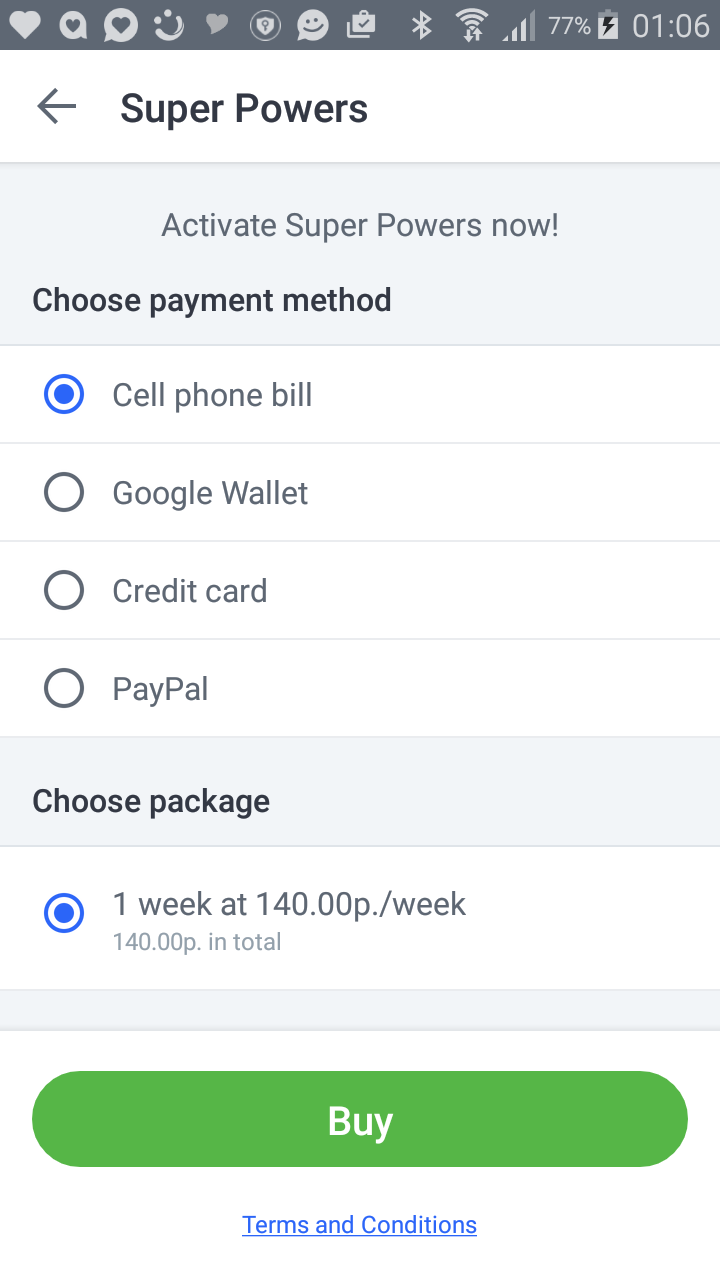Select PayPal as payment method
Image resolution: width=720 pixels, height=1280 pixels.
[64, 689]
